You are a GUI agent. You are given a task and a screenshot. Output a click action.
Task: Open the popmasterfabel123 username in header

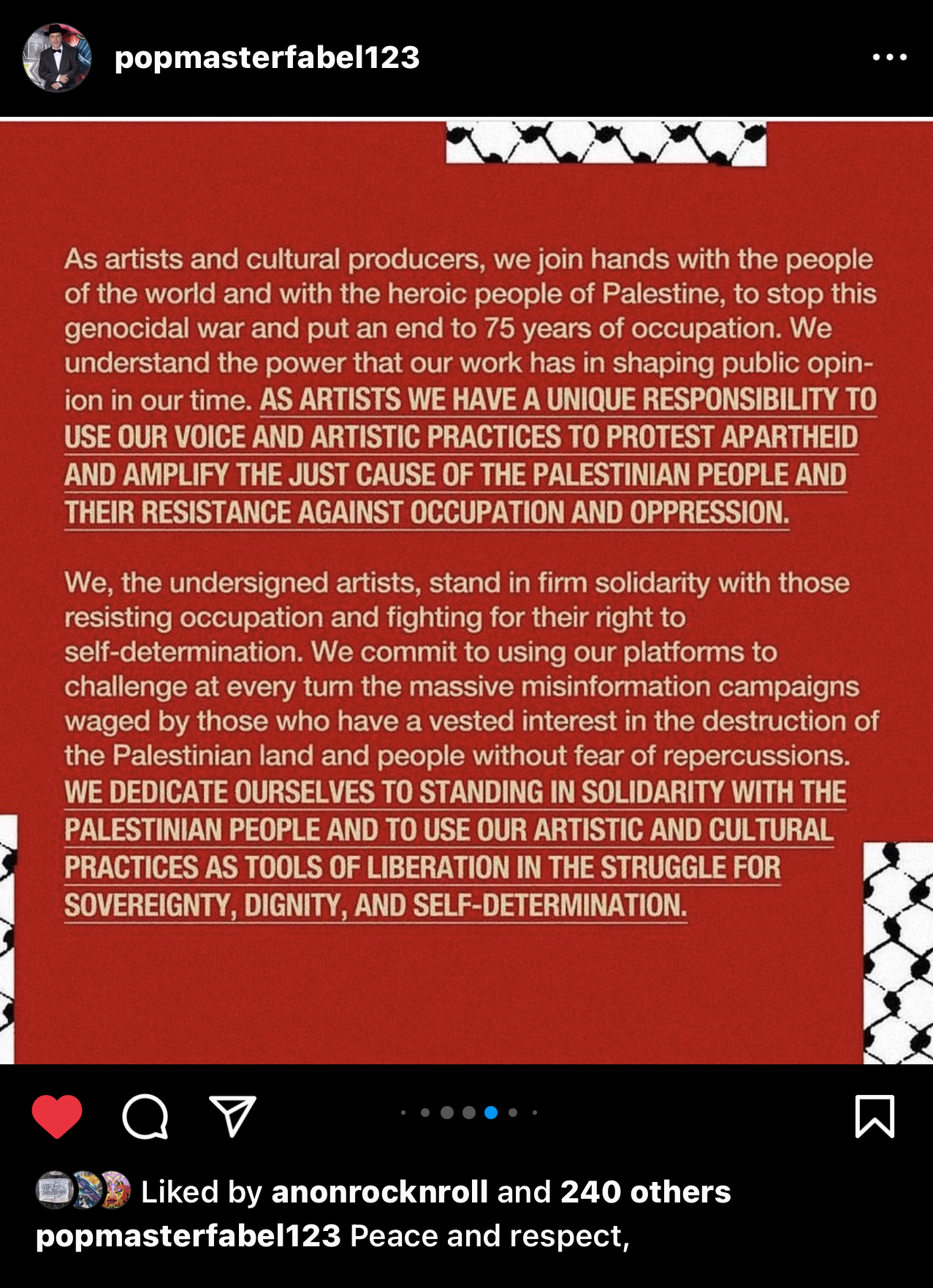pyautogui.click(x=267, y=58)
